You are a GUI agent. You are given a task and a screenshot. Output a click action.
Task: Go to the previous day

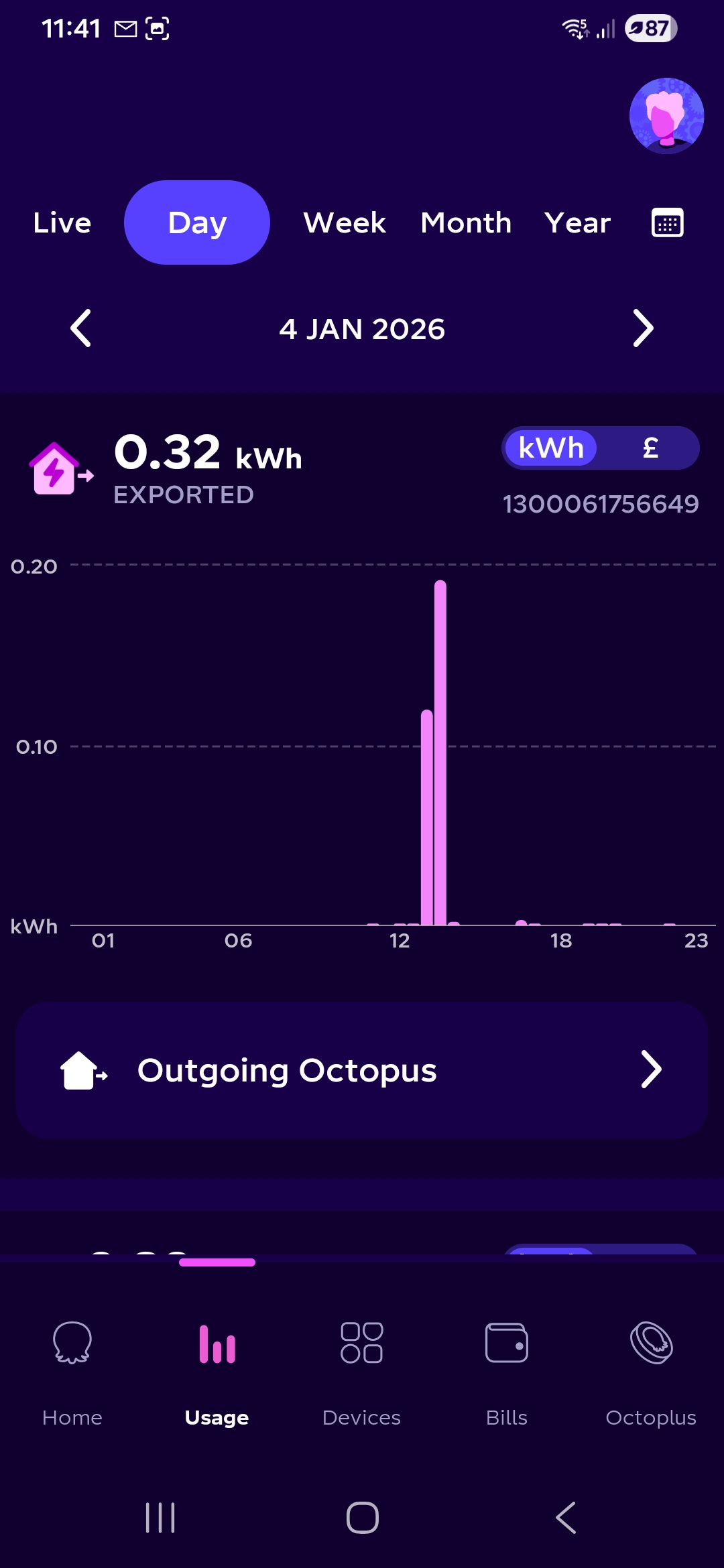click(x=81, y=328)
